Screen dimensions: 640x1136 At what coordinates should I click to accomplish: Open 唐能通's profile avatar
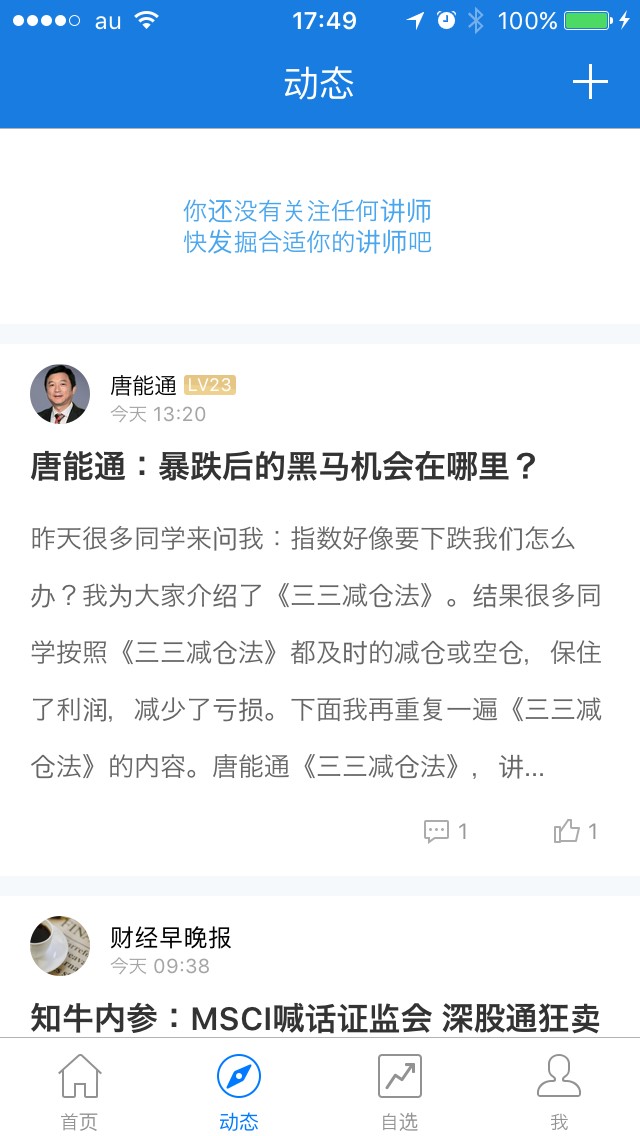pos(60,394)
